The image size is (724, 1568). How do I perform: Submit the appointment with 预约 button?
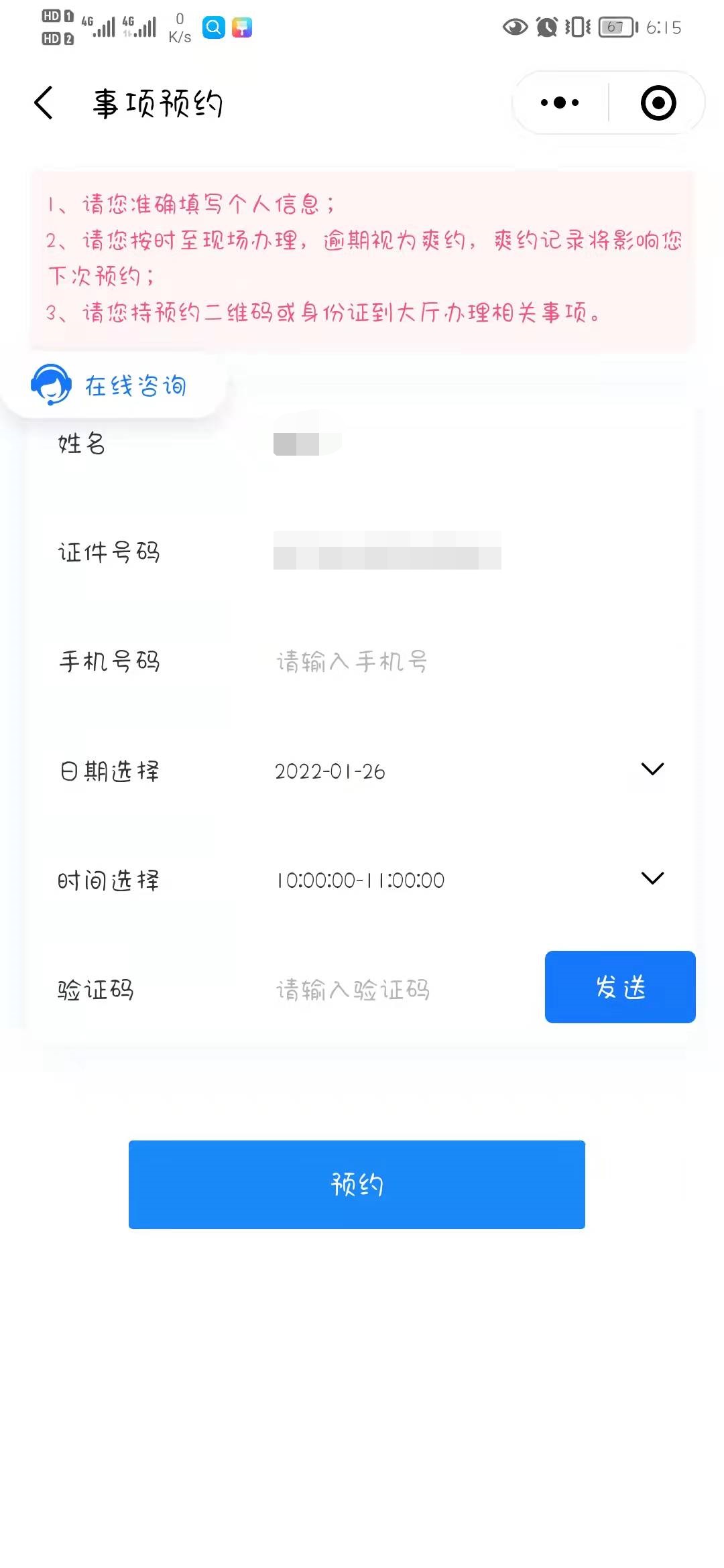click(357, 1185)
